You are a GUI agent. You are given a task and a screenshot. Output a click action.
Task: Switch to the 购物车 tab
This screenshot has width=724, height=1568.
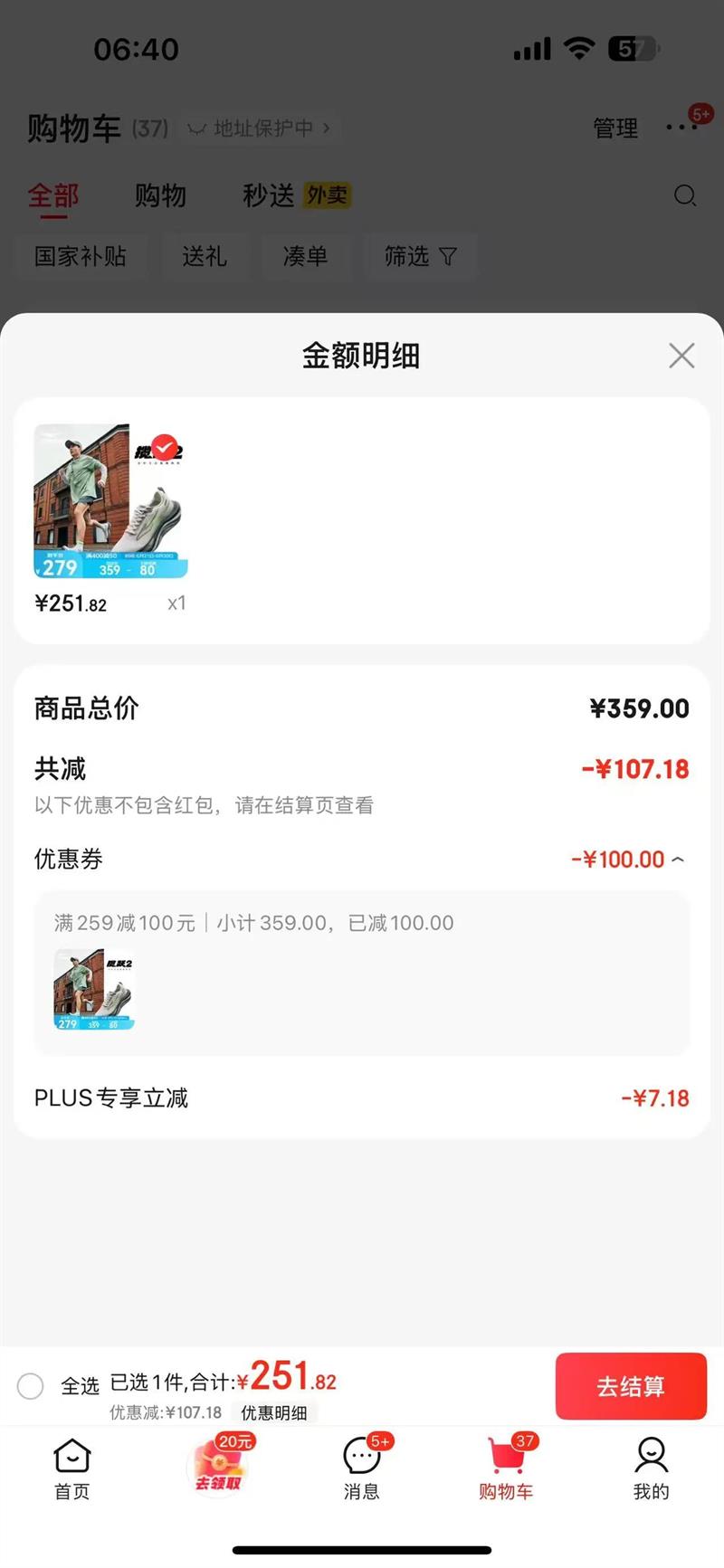coord(506,1468)
